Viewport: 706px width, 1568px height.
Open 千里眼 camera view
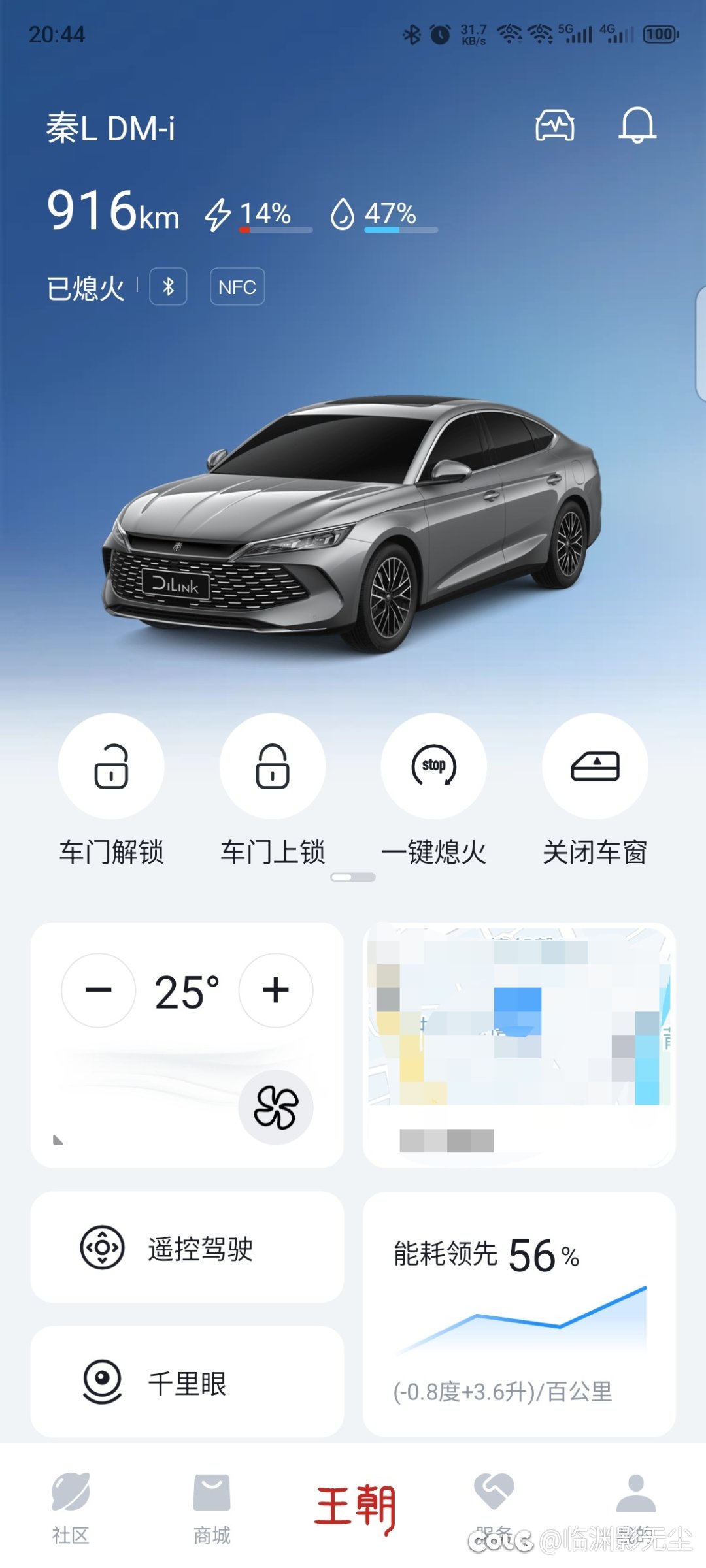click(187, 1382)
